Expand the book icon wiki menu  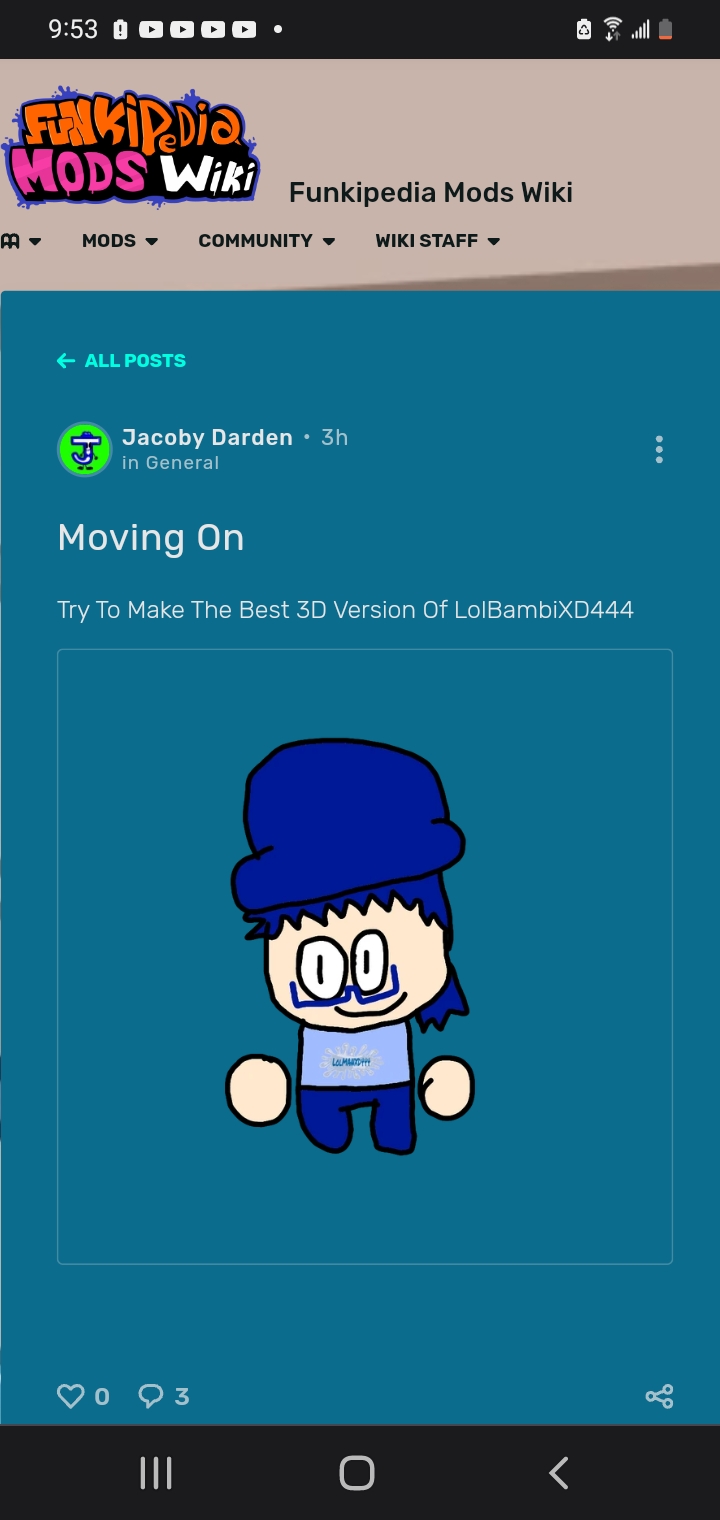(20, 241)
